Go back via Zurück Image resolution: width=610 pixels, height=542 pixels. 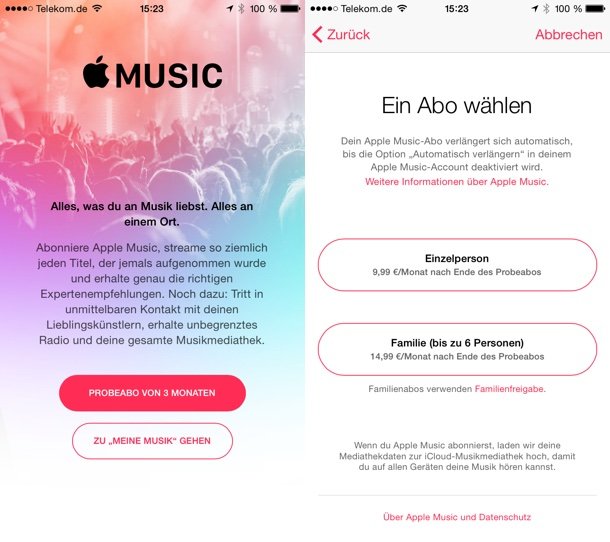coord(341,34)
